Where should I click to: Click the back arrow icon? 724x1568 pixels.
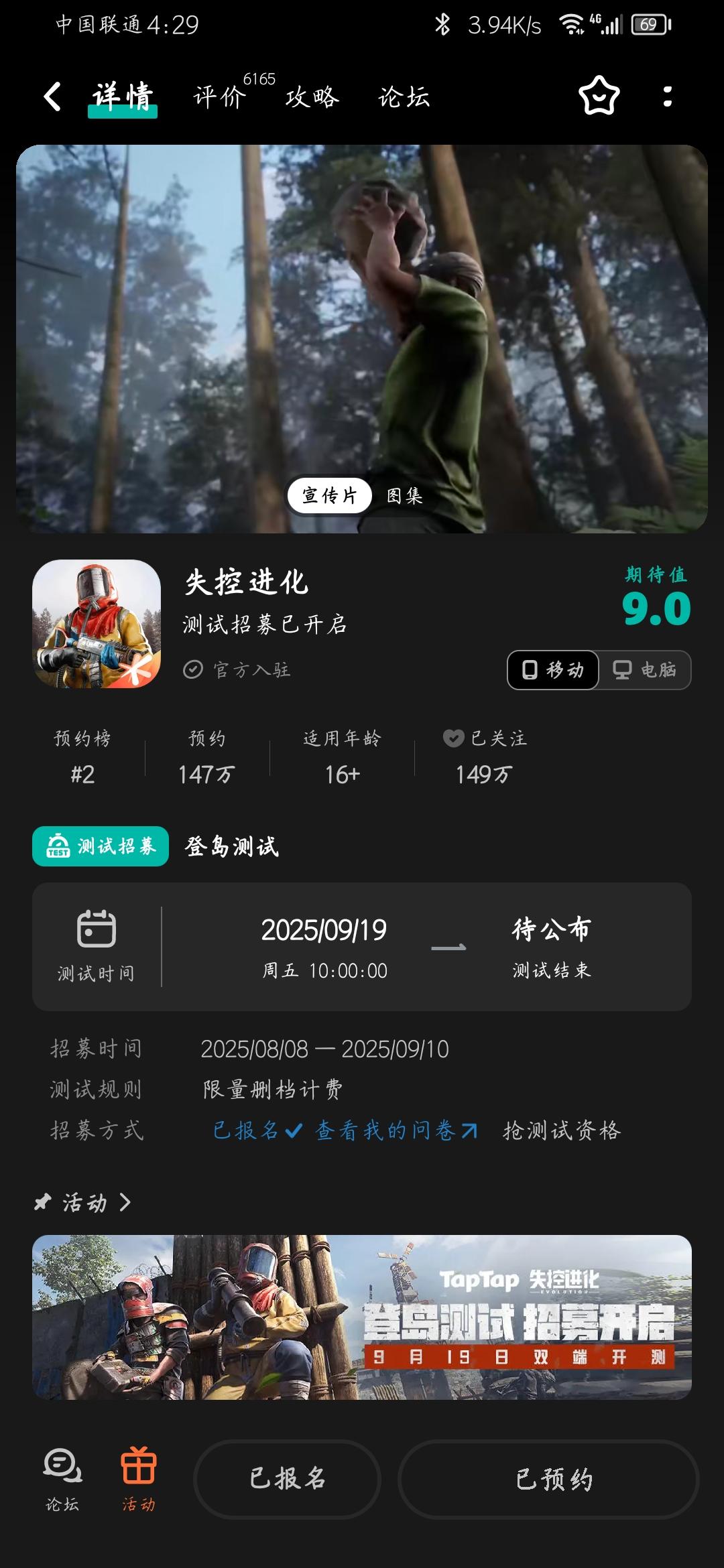click(52, 97)
